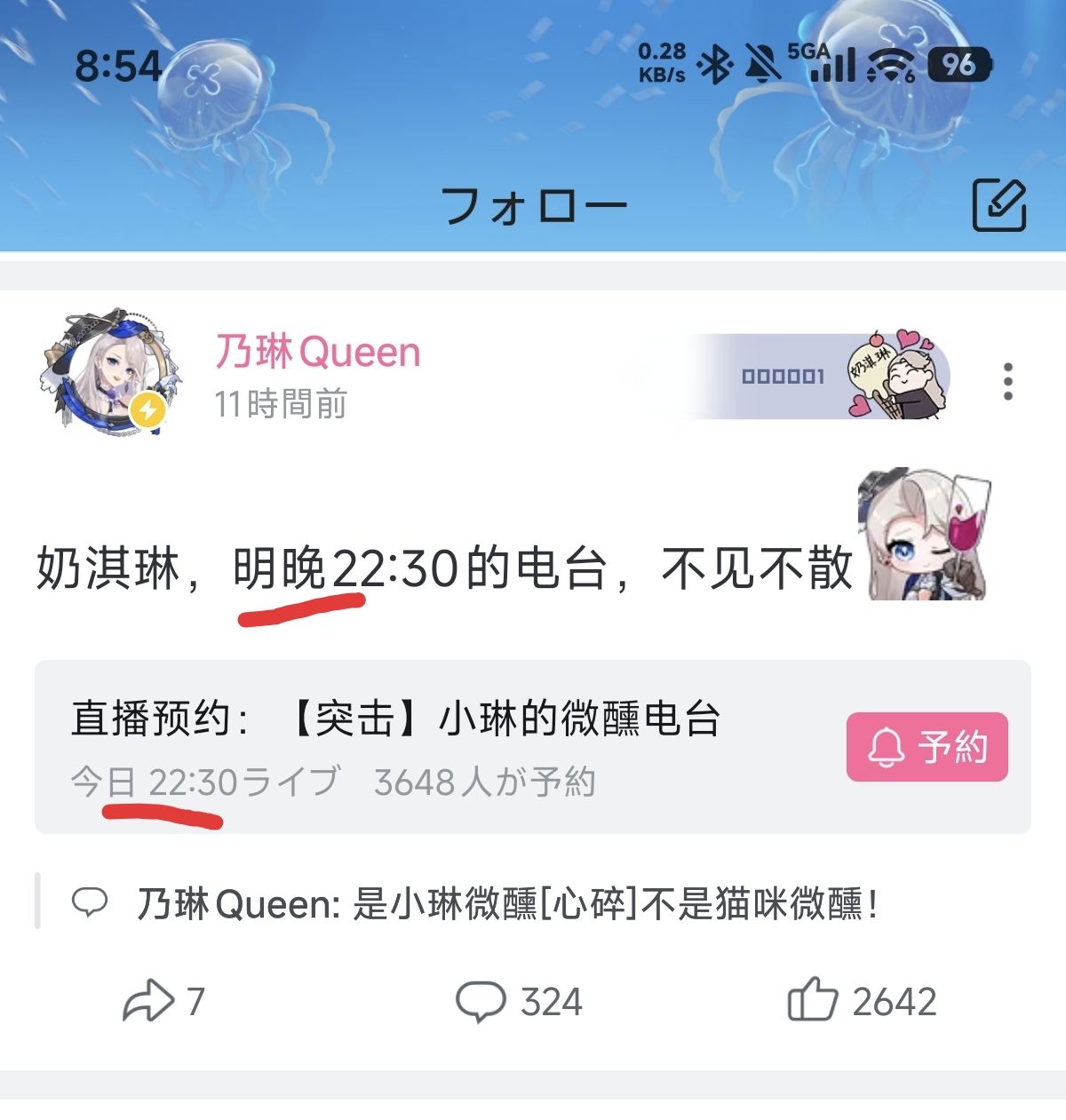Screen dimensions: 1066x1120
Task: Like the post with 2642 likes
Action: pyautogui.click(x=861, y=1001)
